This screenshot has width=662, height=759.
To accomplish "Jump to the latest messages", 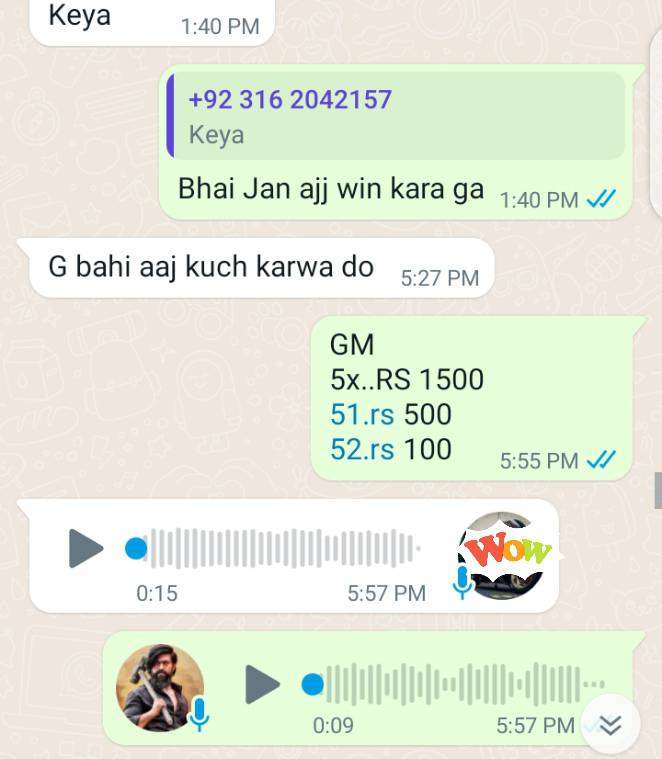I will 610,725.
